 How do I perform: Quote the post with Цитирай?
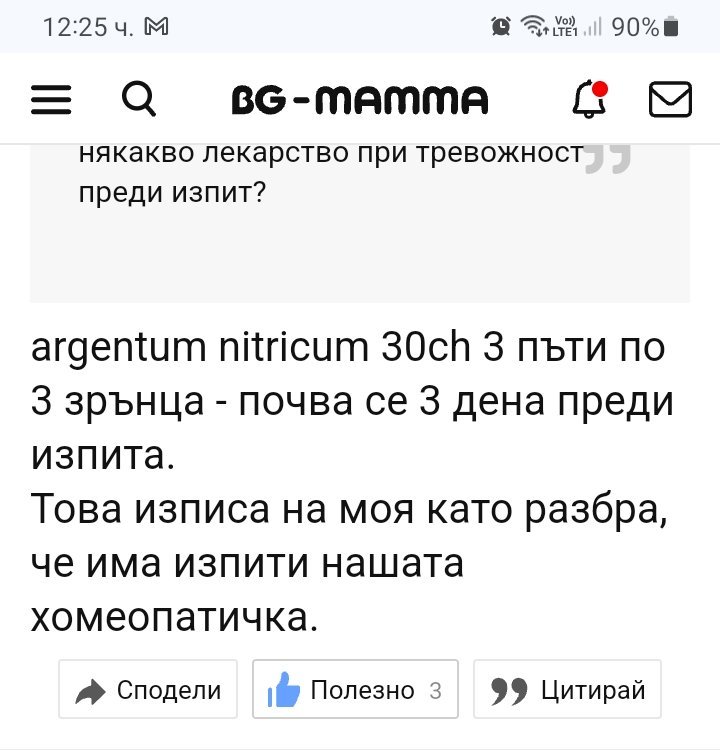(567, 689)
